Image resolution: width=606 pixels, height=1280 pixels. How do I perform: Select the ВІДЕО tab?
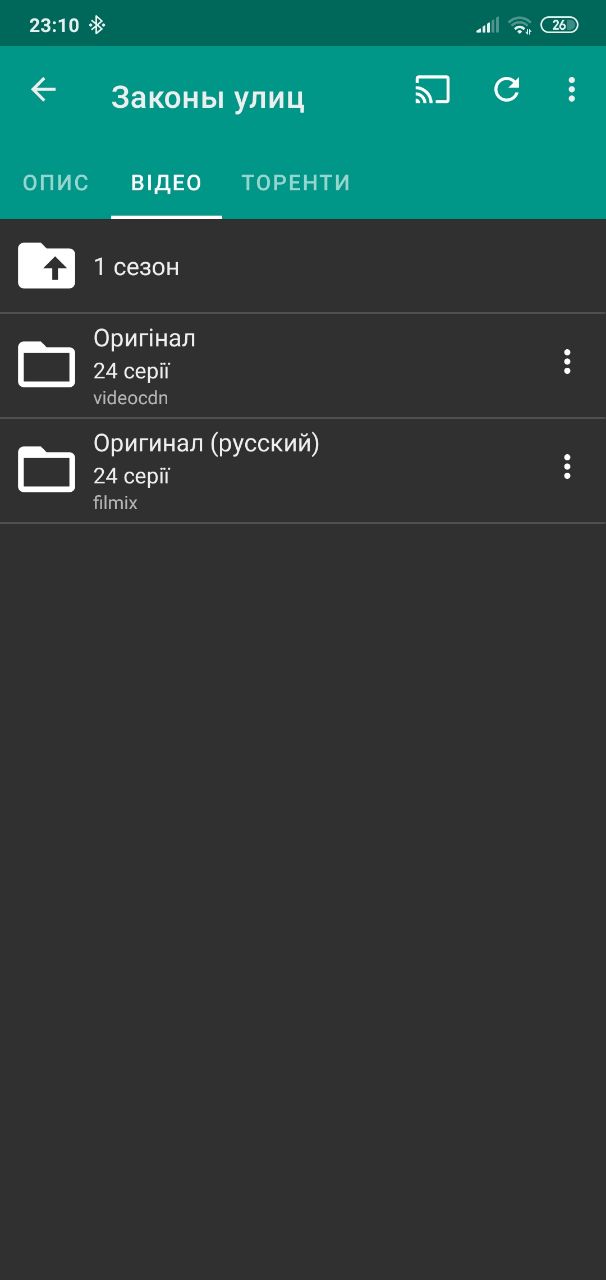(x=166, y=183)
